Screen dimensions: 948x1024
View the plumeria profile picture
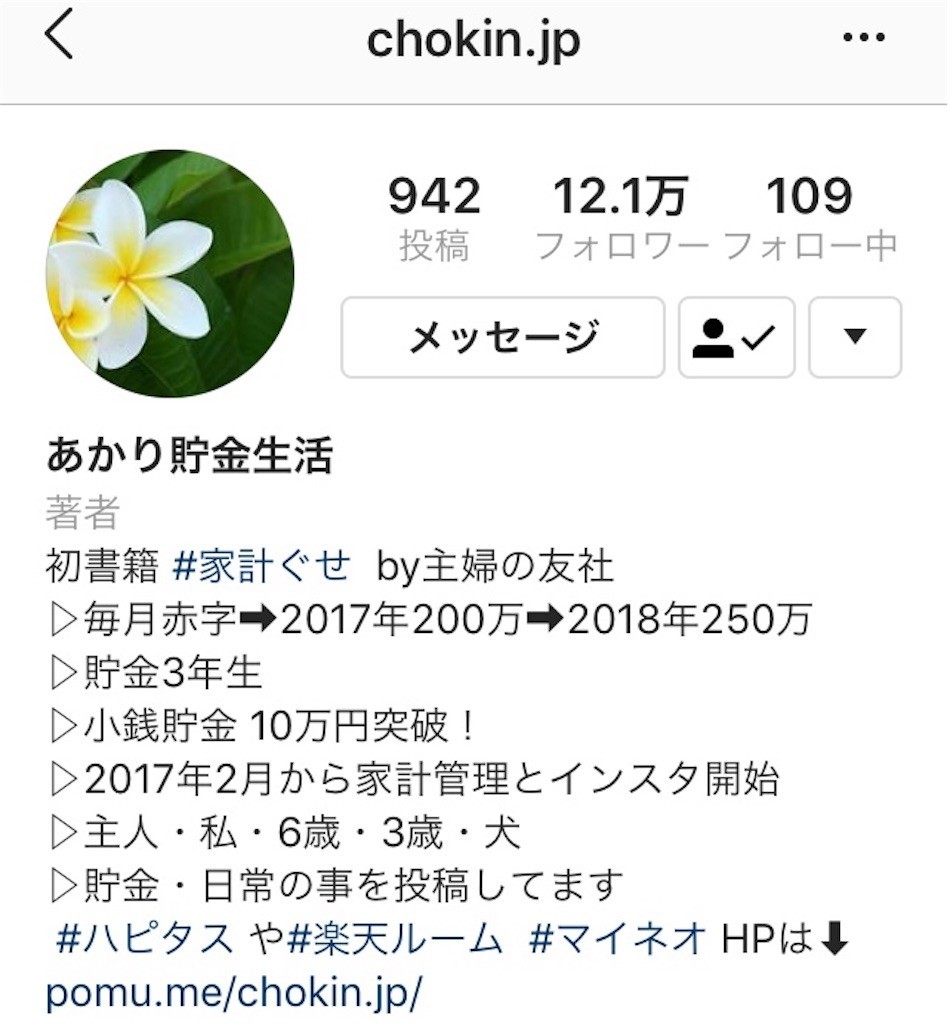(170, 273)
